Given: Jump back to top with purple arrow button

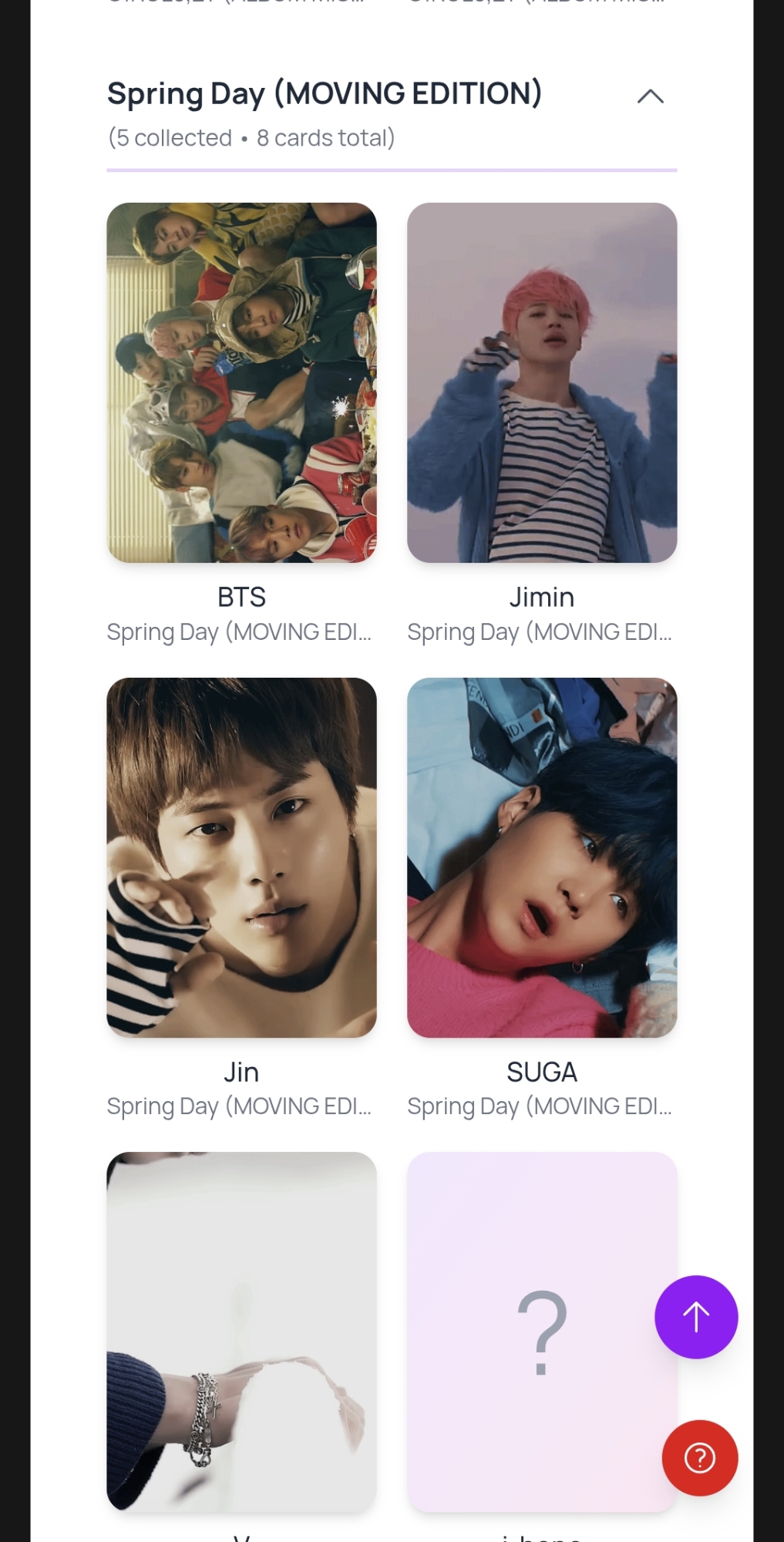Looking at the screenshot, I should 696,1317.
